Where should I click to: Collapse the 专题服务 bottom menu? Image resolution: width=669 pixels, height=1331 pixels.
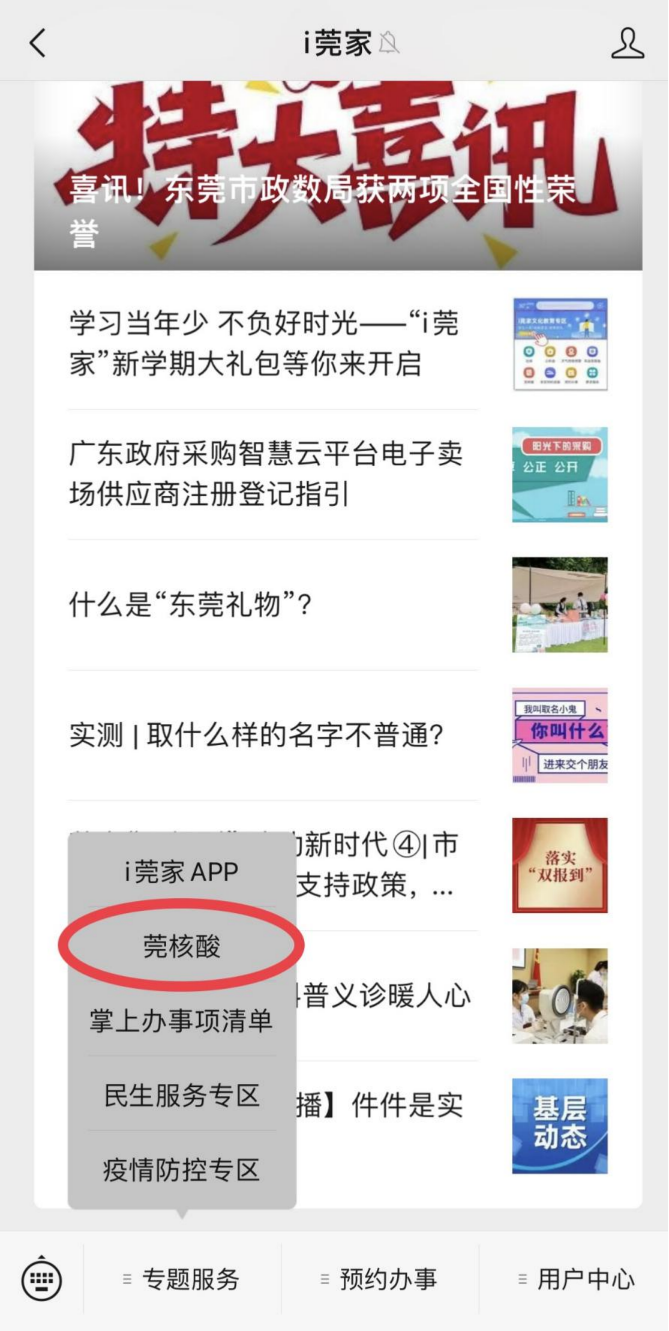click(x=182, y=1279)
